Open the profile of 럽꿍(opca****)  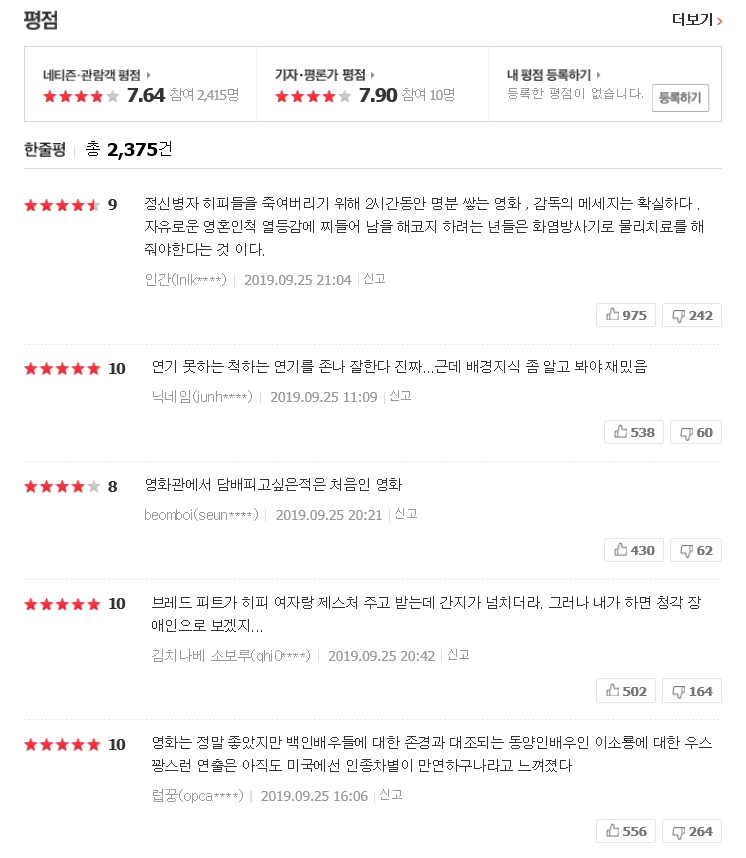coord(197,797)
